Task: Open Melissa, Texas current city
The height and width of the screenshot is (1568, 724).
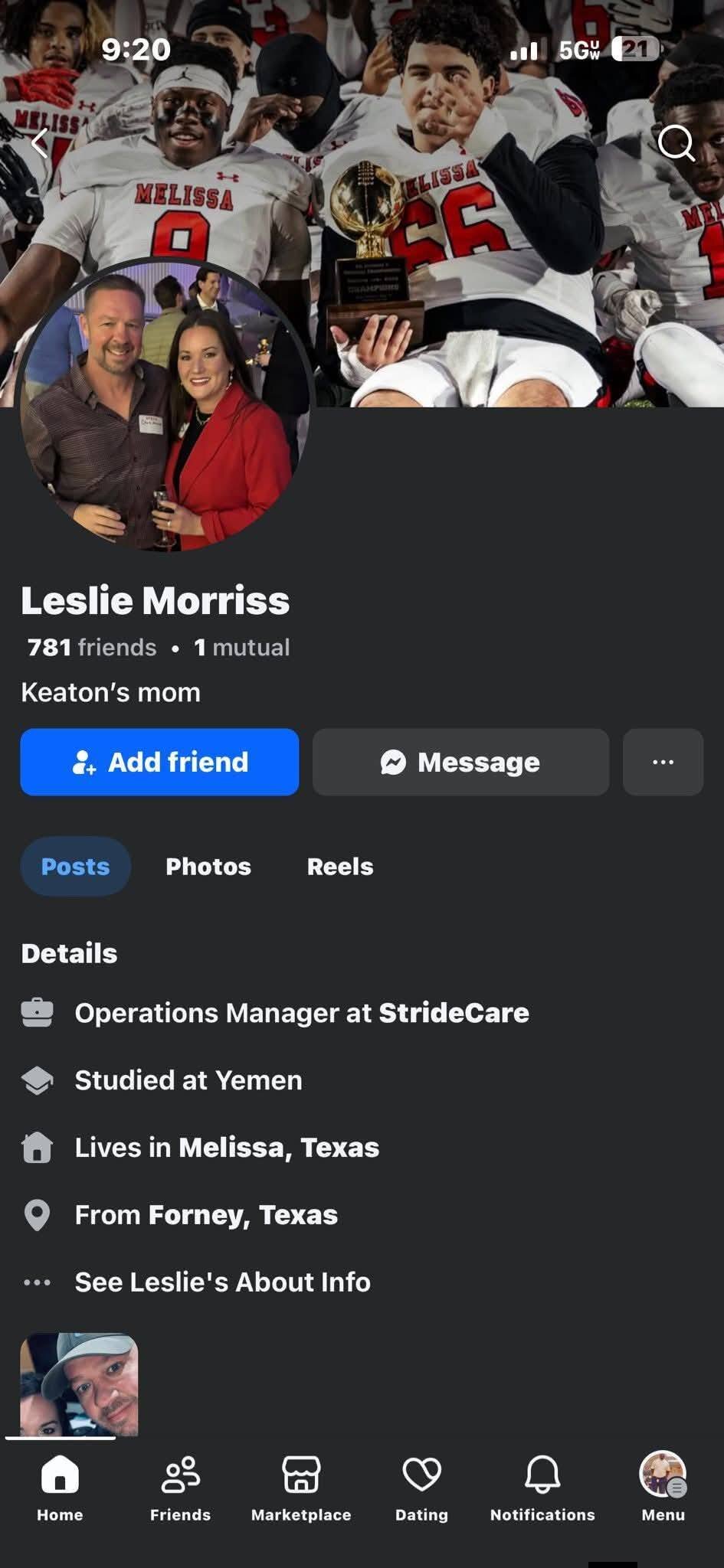Action: (279, 1148)
